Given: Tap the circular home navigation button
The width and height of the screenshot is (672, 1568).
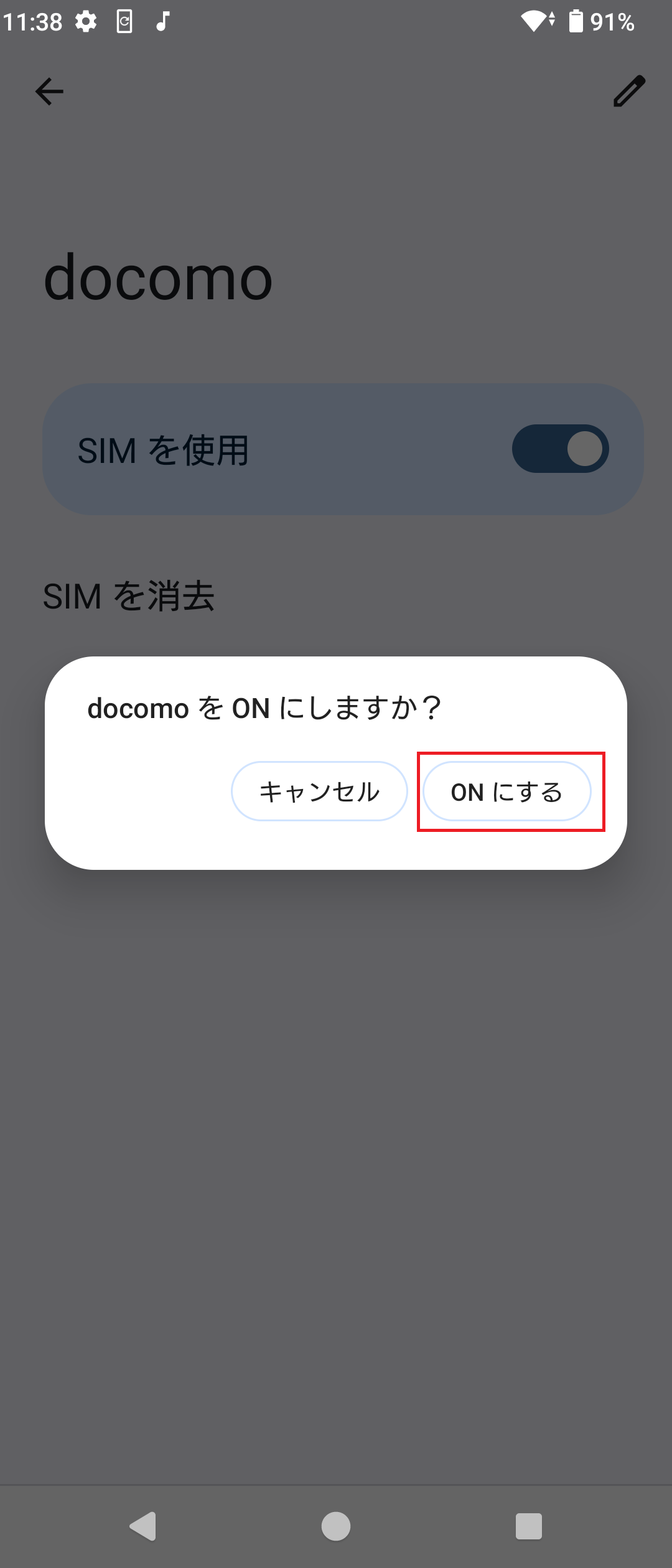Looking at the screenshot, I should (x=336, y=1527).
